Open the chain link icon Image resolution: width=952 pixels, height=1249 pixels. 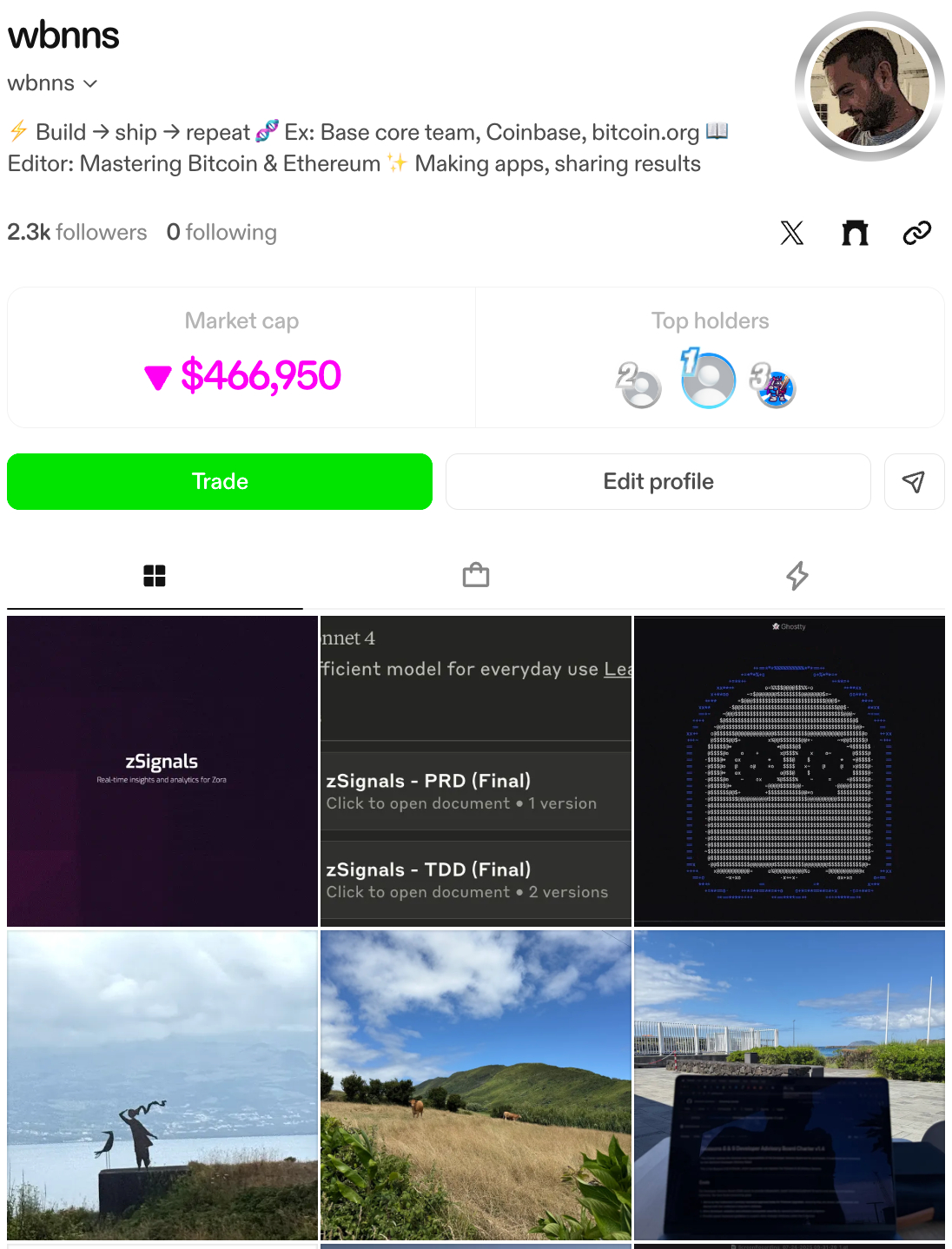pos(916,233)
